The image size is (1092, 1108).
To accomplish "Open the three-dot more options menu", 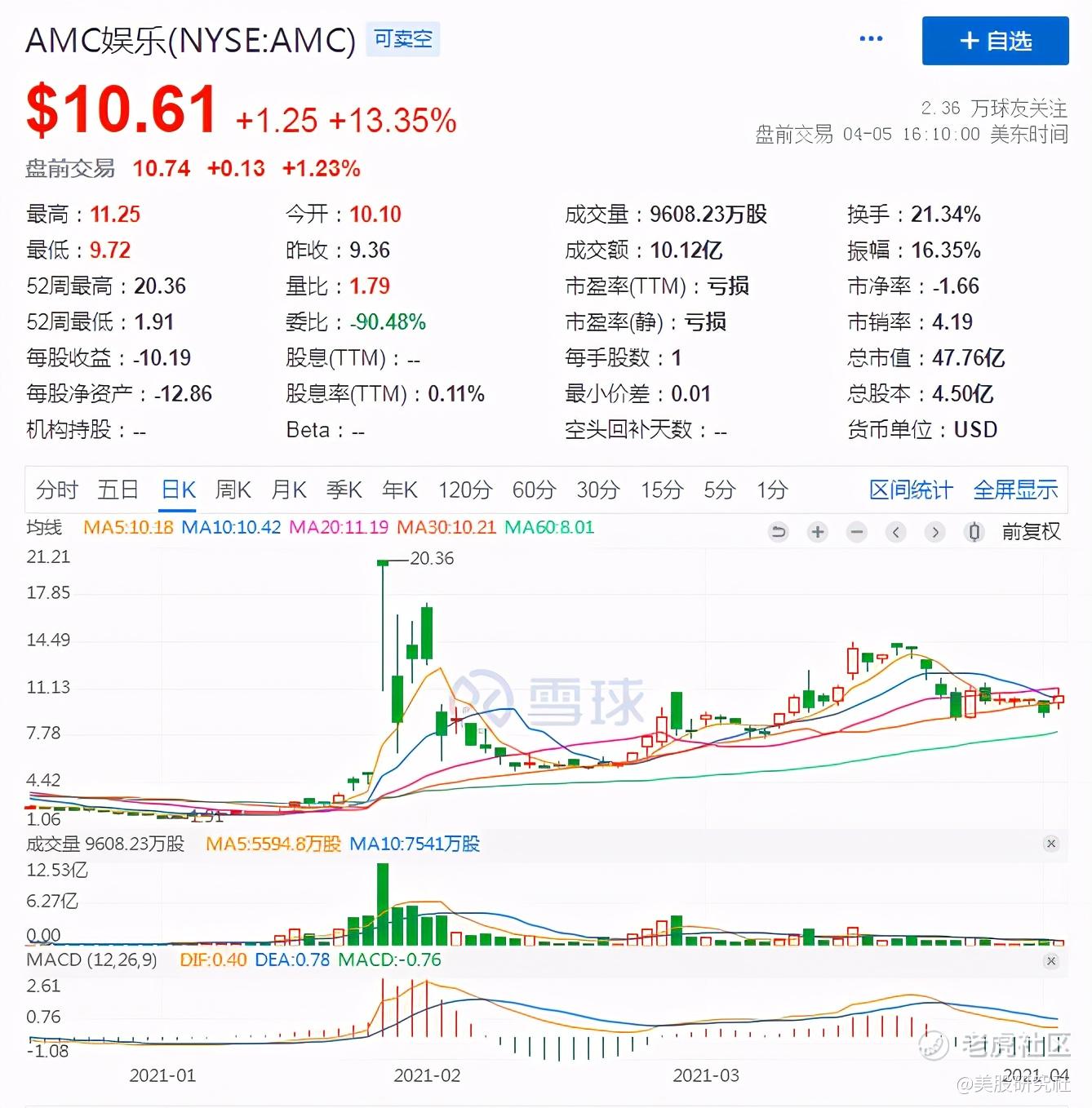I will tap(871, 39).
